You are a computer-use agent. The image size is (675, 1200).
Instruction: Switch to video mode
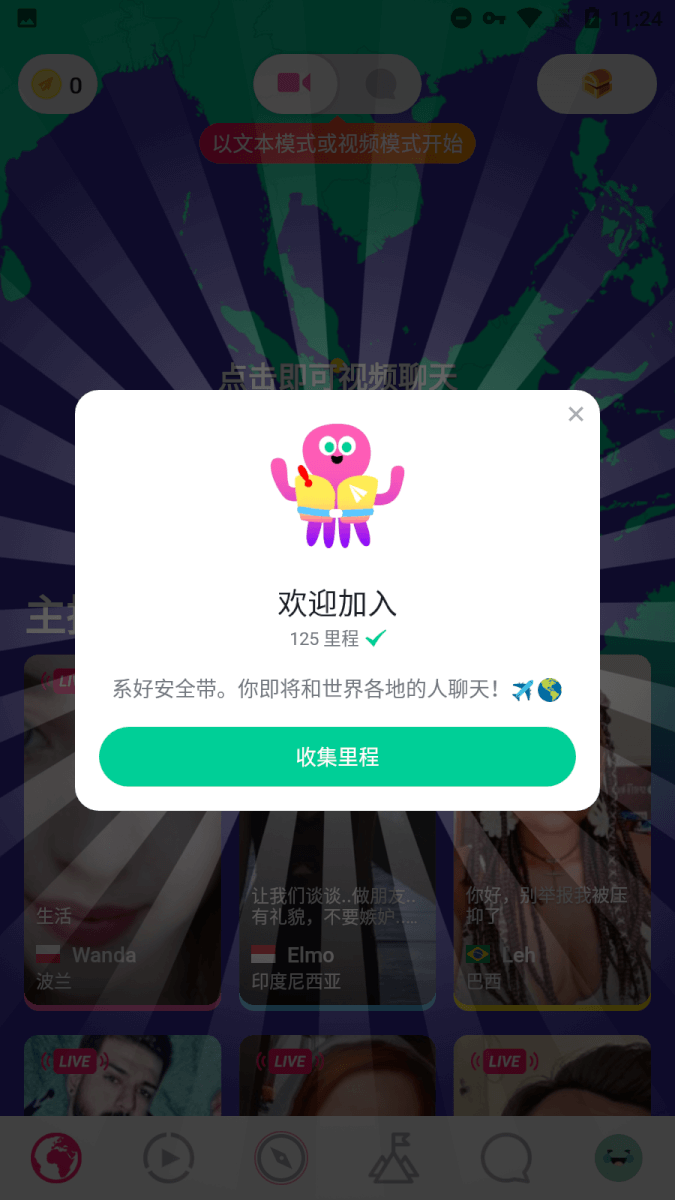tap(294, 83)
